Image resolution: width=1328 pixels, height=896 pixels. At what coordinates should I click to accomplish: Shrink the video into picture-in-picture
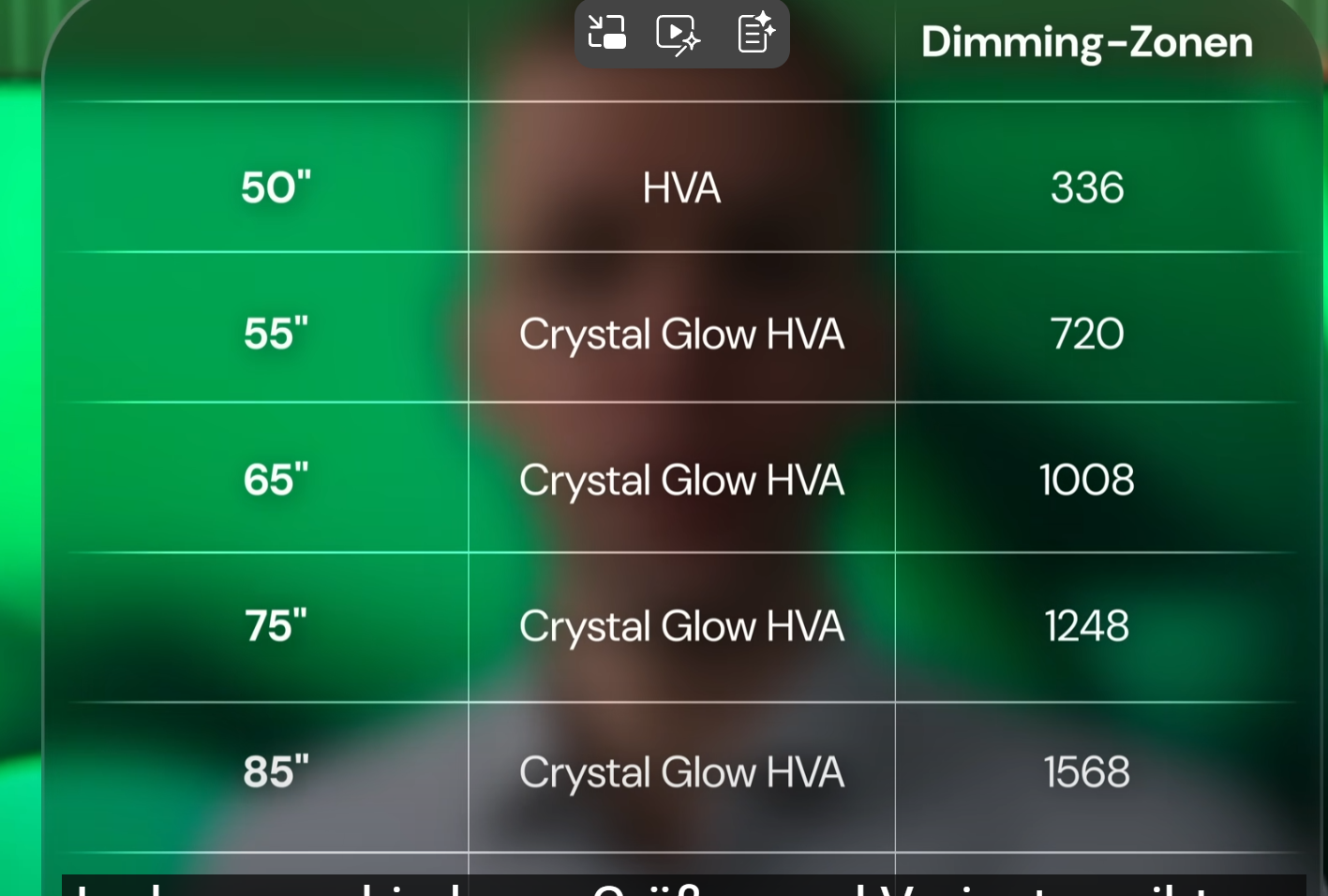coord(607,33)
